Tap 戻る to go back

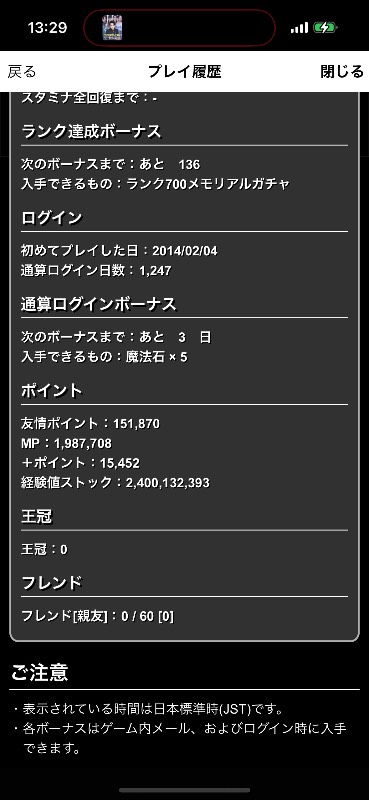click(22, 71)
